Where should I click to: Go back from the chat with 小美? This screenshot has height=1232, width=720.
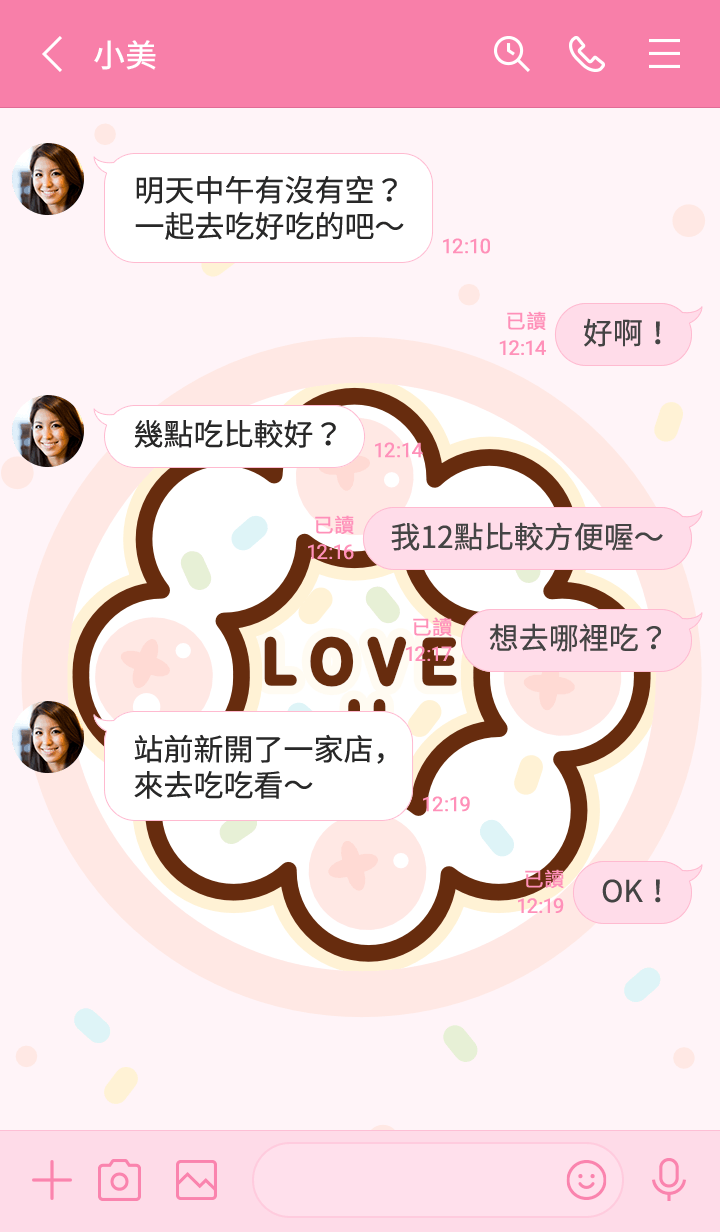(x=52, y=54)
